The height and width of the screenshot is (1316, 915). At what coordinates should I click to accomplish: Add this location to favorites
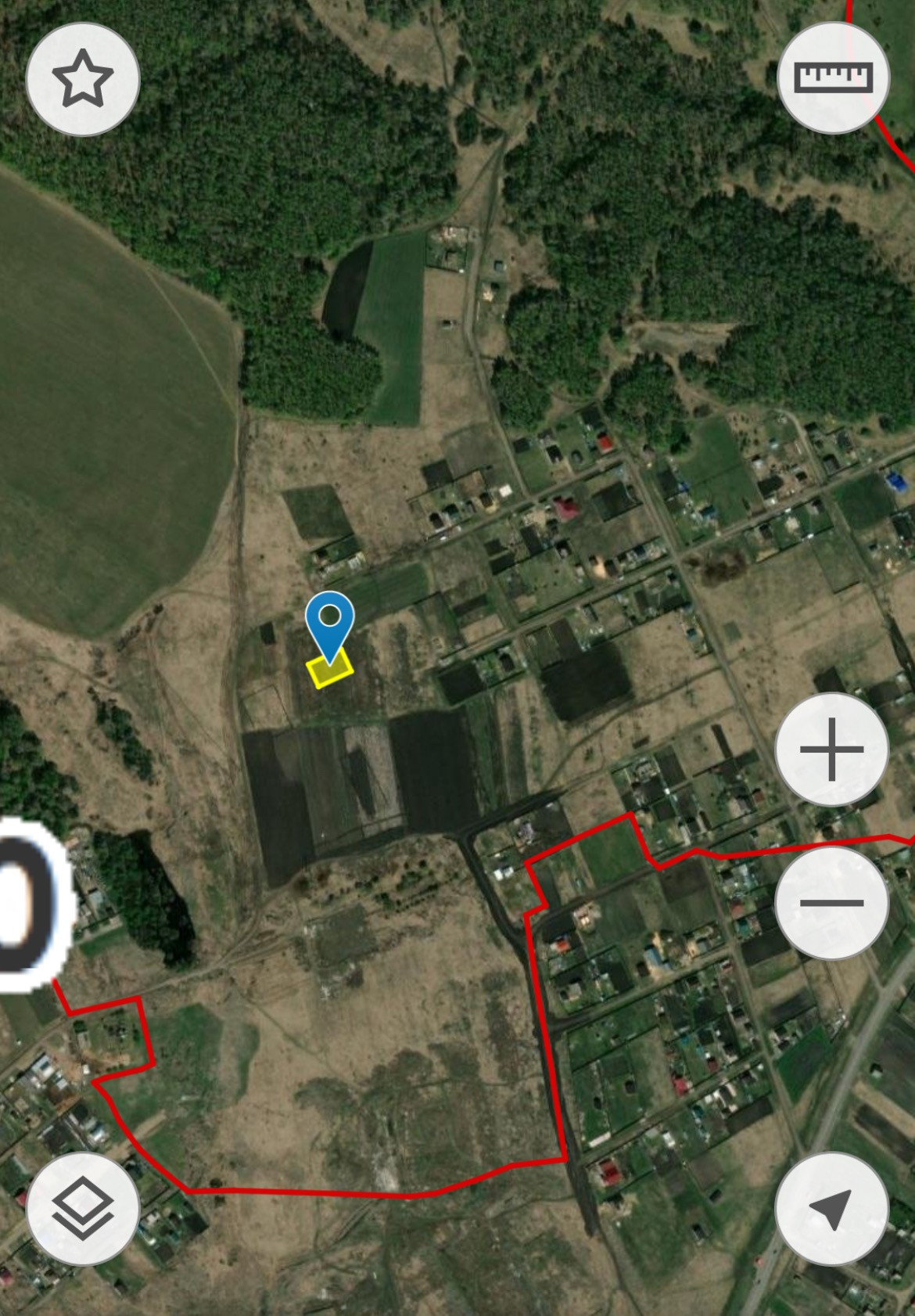(x=83, y=79)
